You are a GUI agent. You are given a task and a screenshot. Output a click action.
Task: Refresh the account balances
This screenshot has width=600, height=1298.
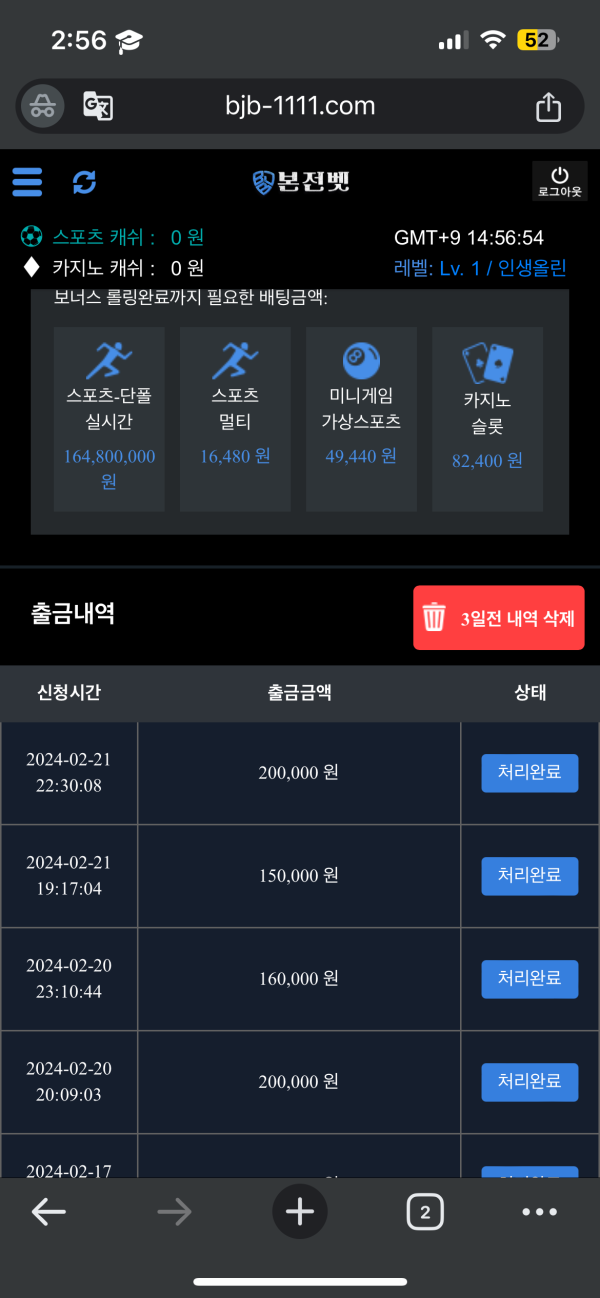84,182
